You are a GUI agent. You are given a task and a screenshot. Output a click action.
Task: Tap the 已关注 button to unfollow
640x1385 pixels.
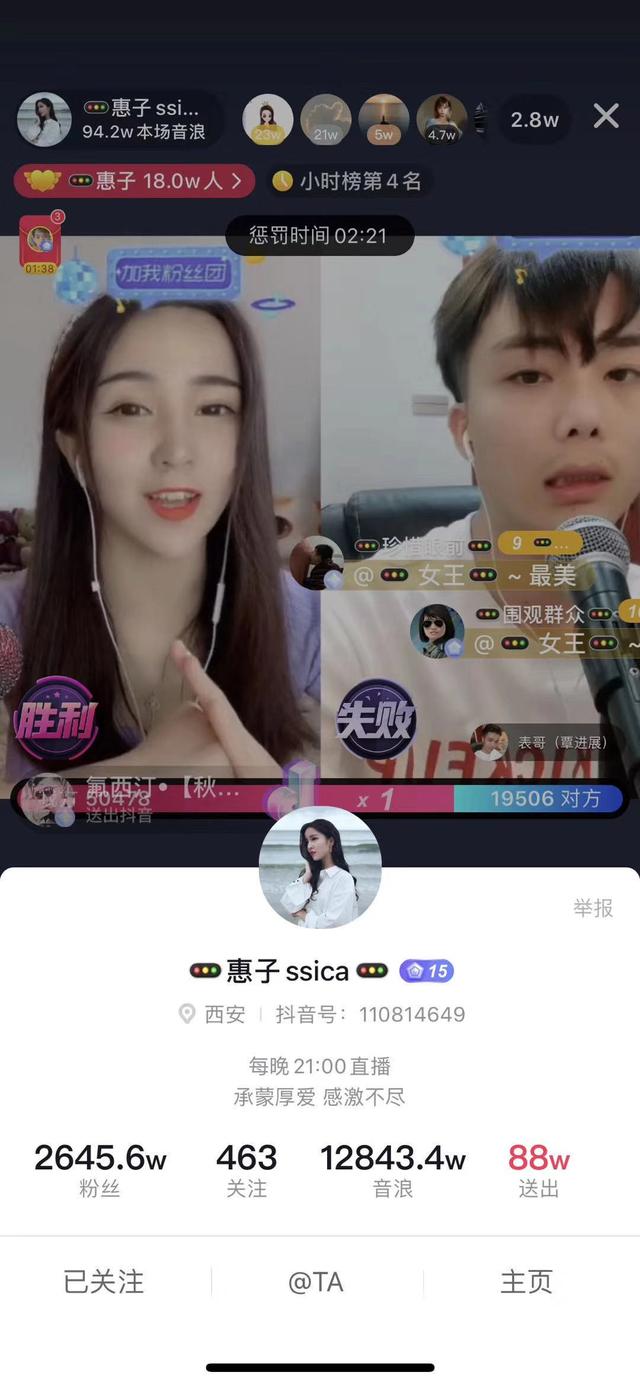pyautogui.click(x=104, y=1282)
